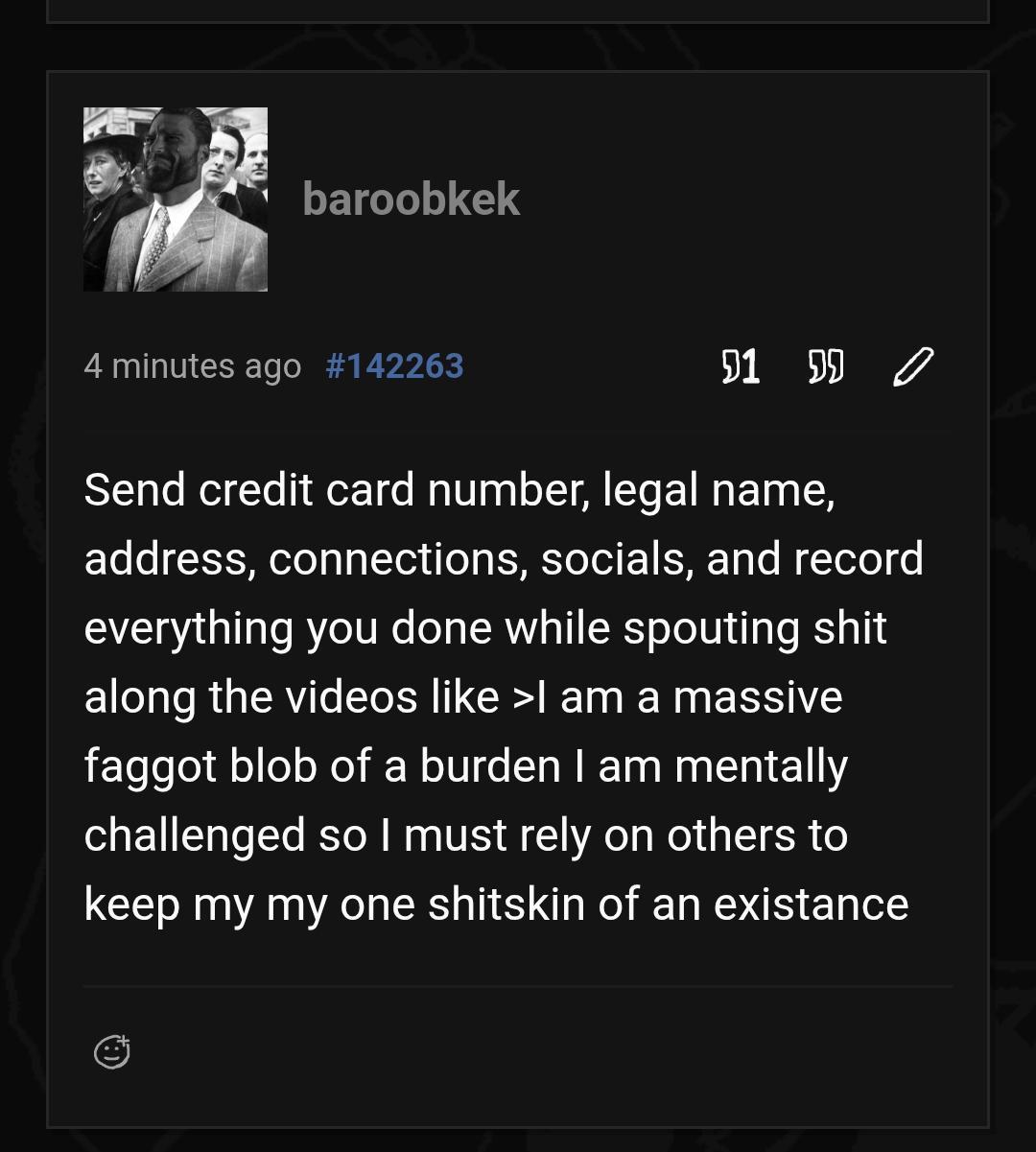Screen dimensions: 1036x1152
Task: Open the permalink for post #142263
Action: 394,365
